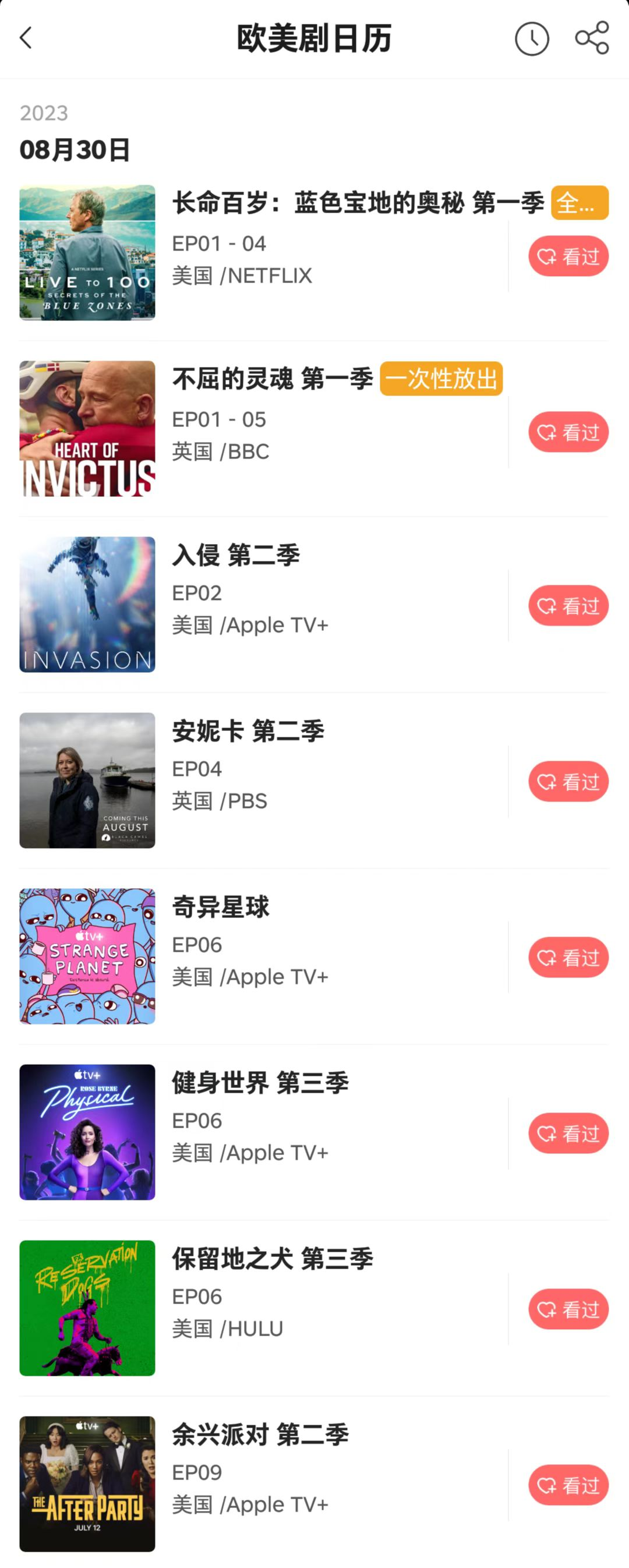Image resolution: width=629 pixels, height=1568 pixels.
Task: Select the Physical season three poster
Action: pos(87,1132)
